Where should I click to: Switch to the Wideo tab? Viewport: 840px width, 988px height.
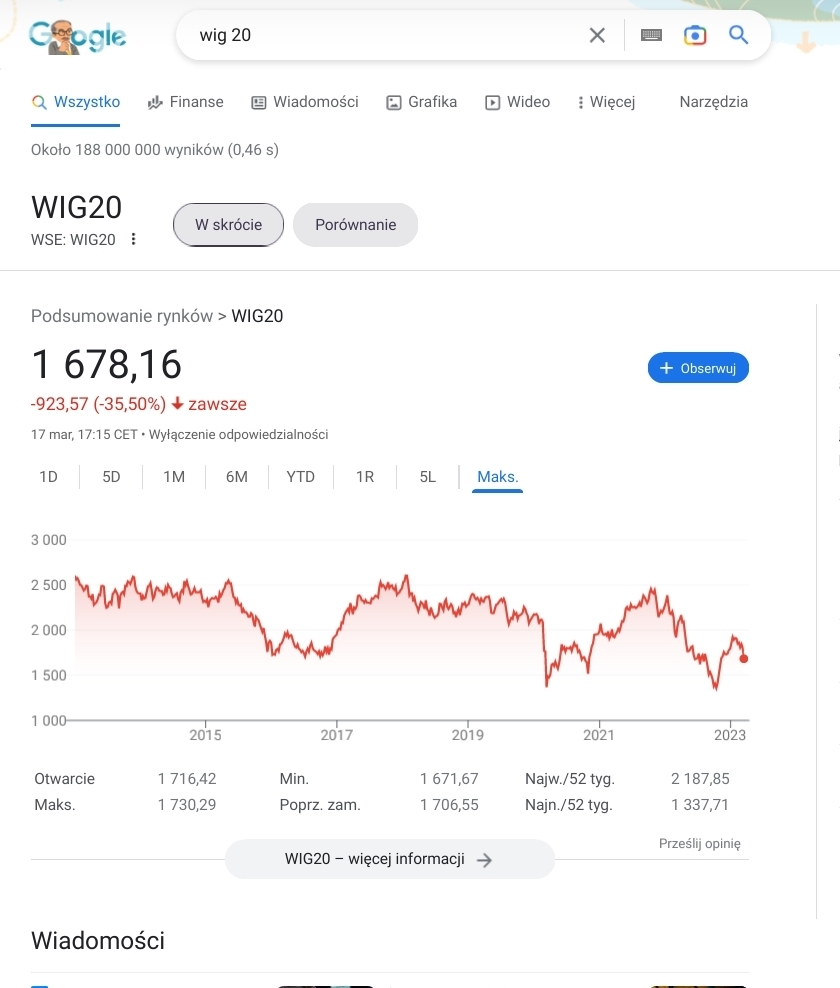click(x=517, y=102)
